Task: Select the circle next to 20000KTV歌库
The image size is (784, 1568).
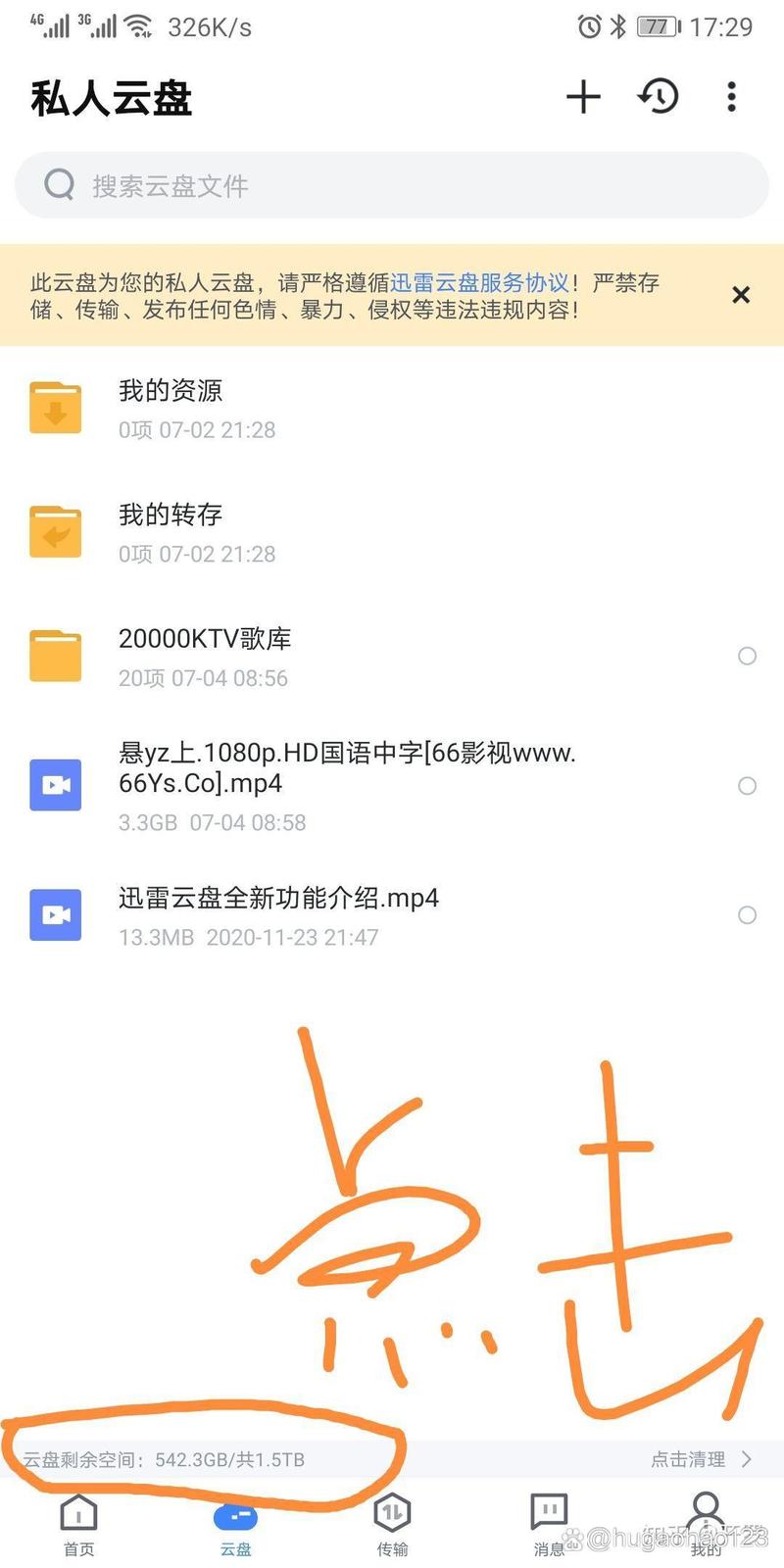Action: (x=747, y=656)
